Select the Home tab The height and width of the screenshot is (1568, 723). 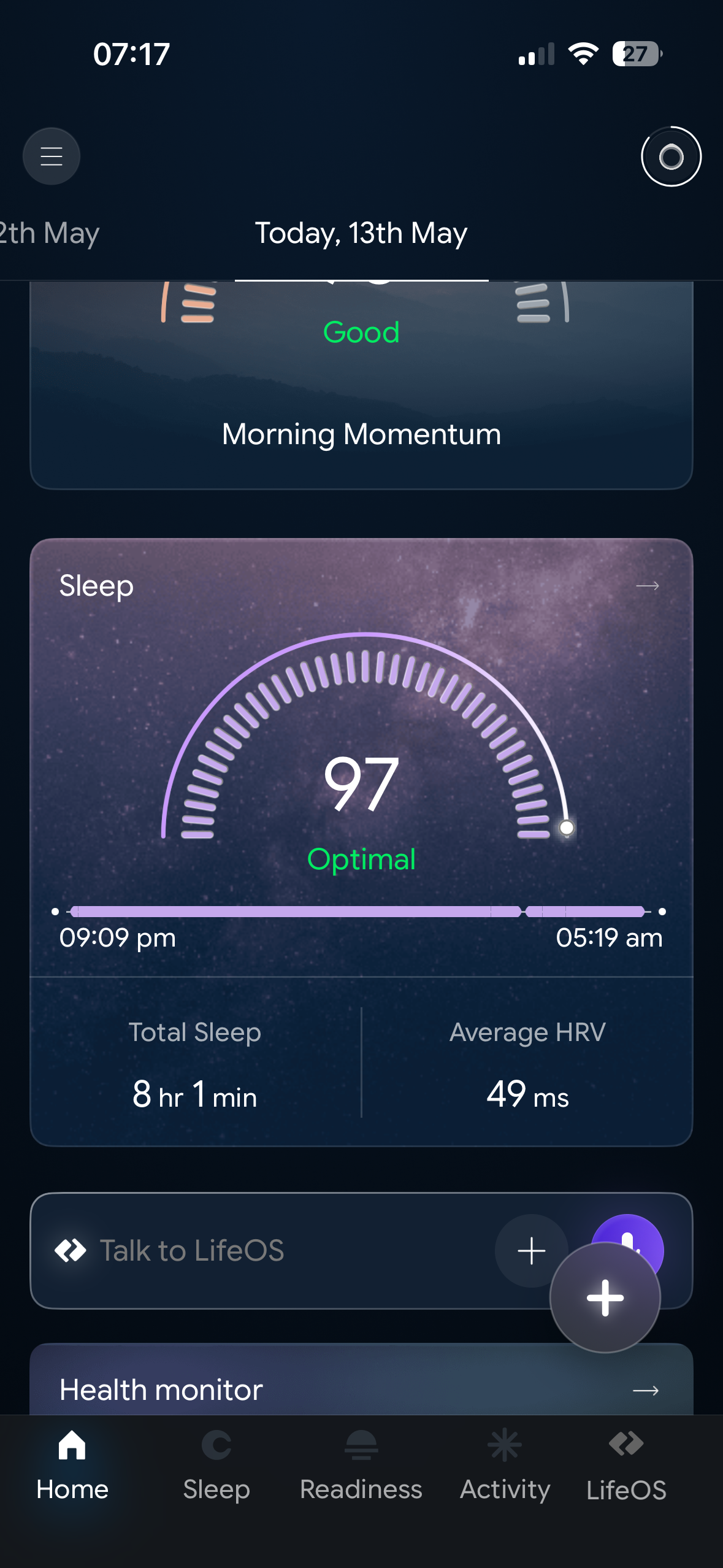[x=72, y=1465]
